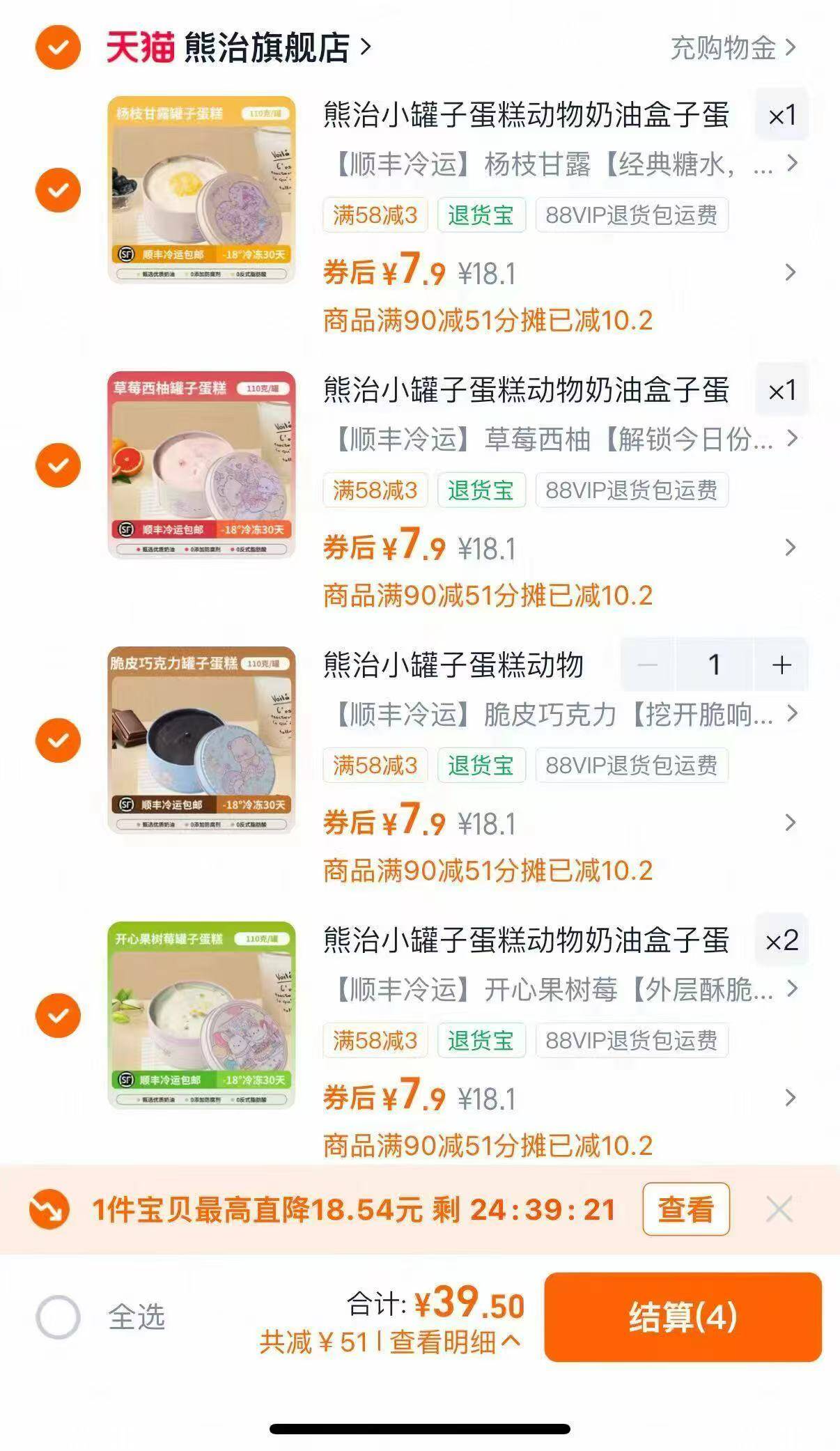Uncheck the 熊治旗舰店 store checkbox
This screenshot has height=1451, width=840.
pos(58,47)
